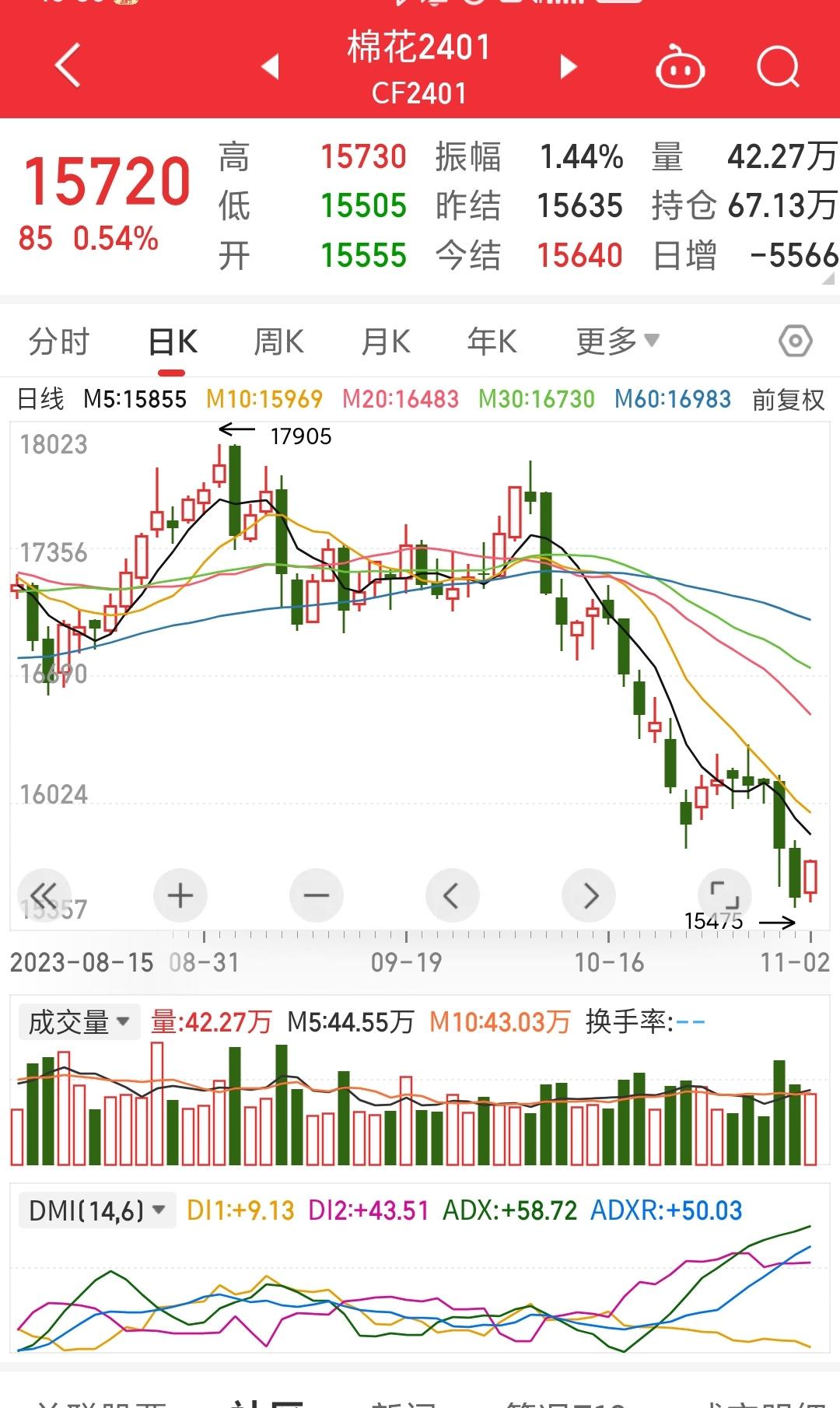Open the search function
Screen dimensions: 840x1408
click(x=775, y=66)
